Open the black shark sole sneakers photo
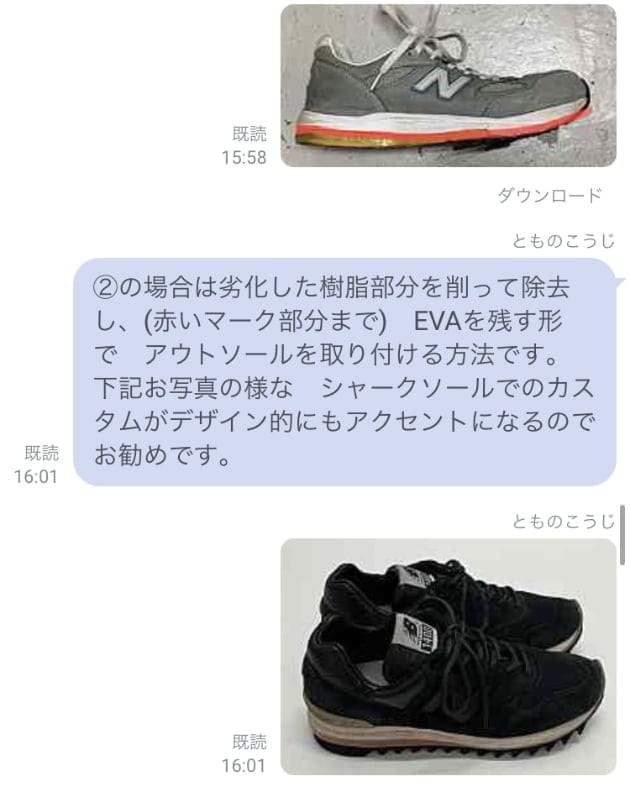630x787 pixels. pyautogui.click(x=447, y=655)
